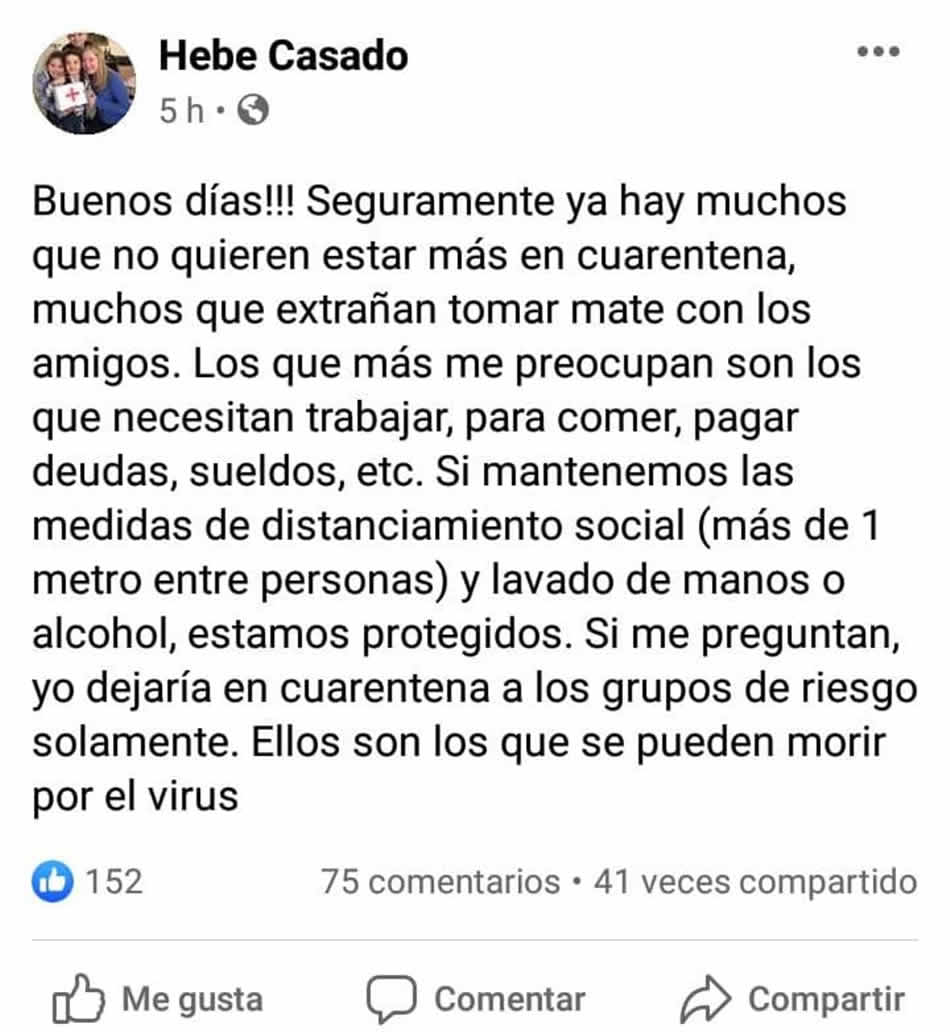The width and height of the screenshot is (950, 1032).
Task: Open Hebe Casado's profile picture
Action: pos(83,83)
